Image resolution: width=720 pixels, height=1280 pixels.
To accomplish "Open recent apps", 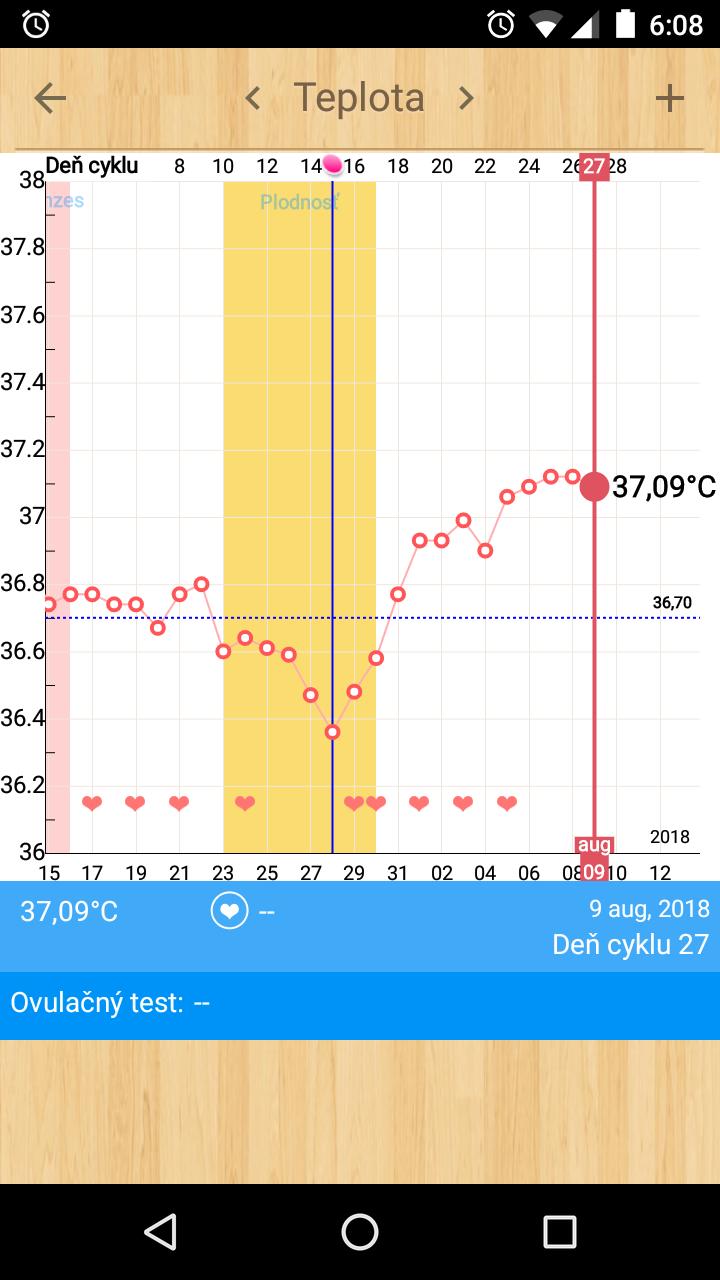I will 560,1231.
